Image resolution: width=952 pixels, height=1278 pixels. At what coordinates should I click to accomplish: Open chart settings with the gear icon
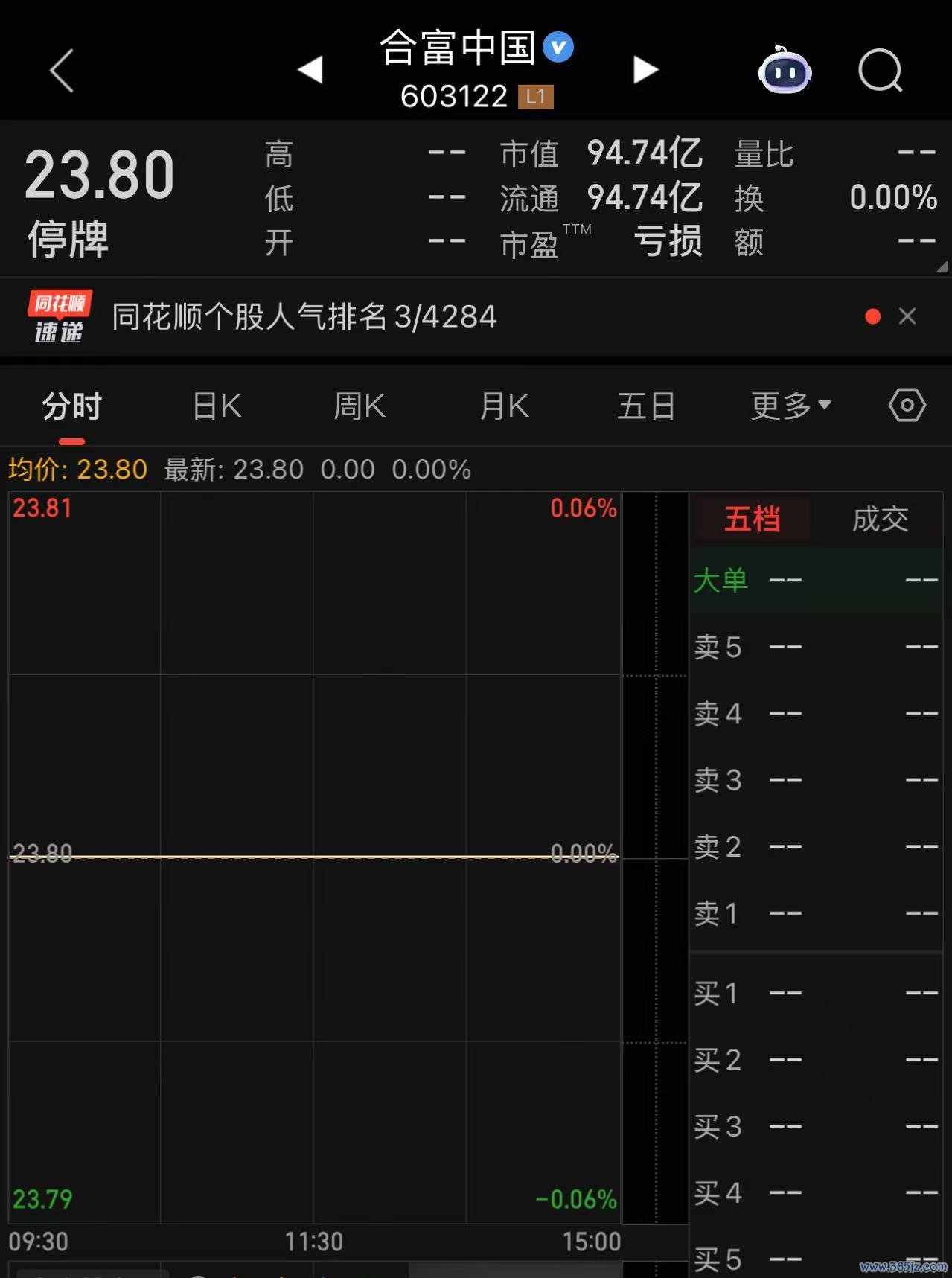(905, 404)
